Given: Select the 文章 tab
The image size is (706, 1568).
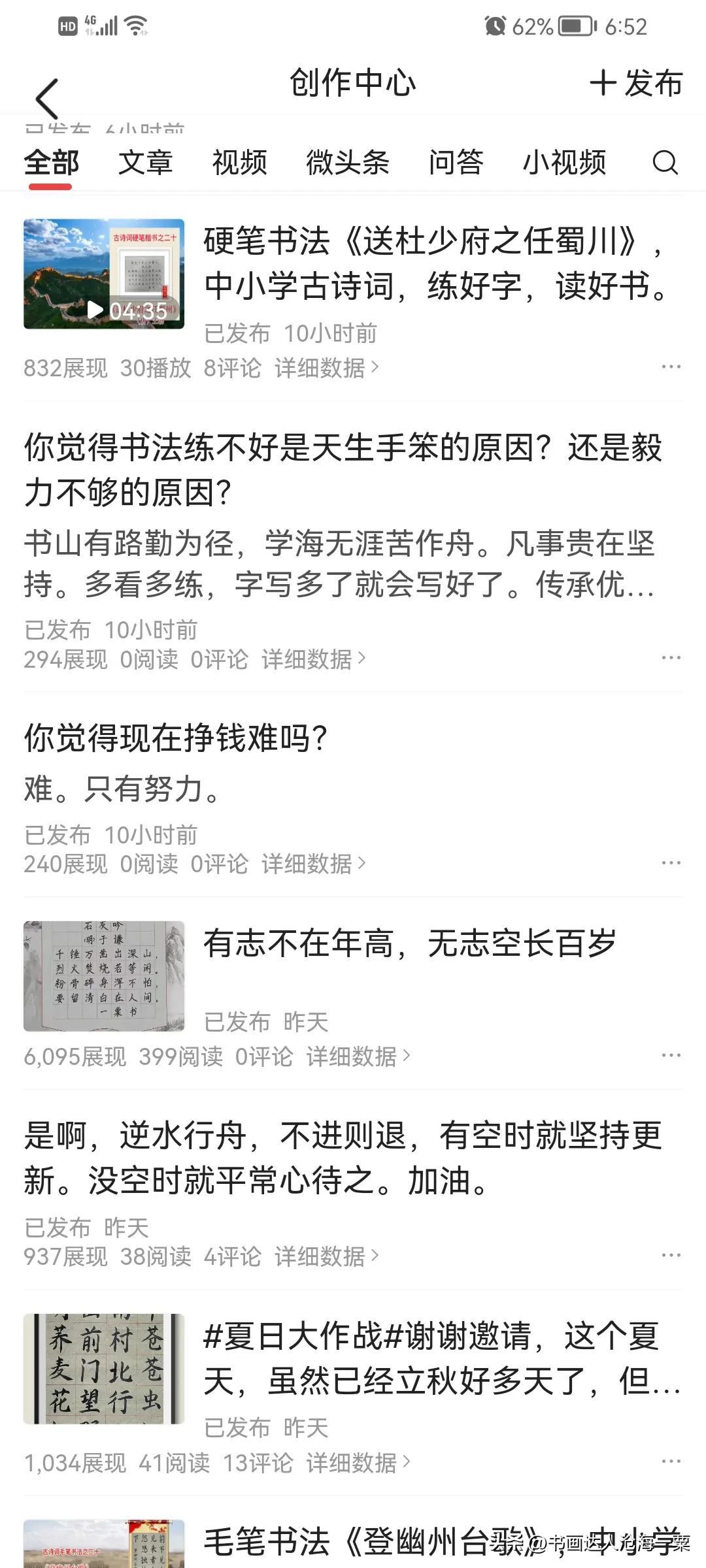Looking at the screenshot, I should pos(144,162).
